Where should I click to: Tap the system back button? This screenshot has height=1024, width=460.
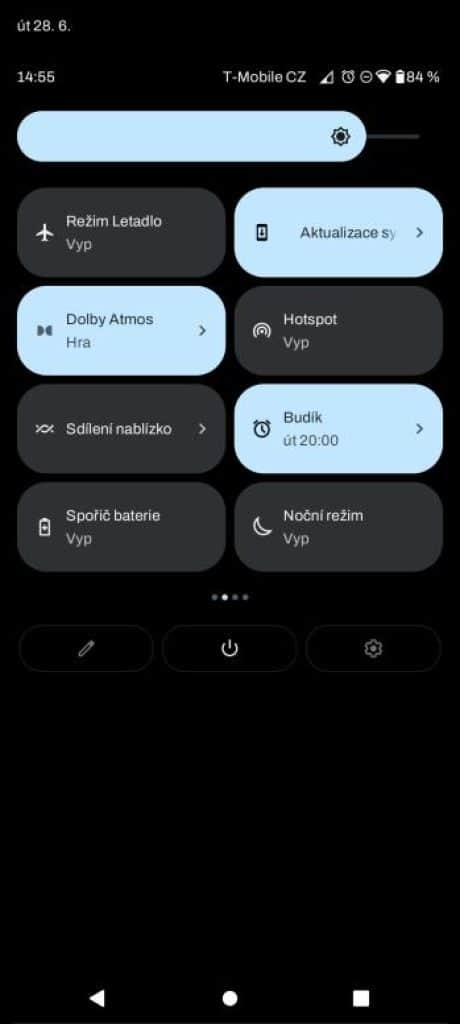pyautogui.click(x=97, y=998)
